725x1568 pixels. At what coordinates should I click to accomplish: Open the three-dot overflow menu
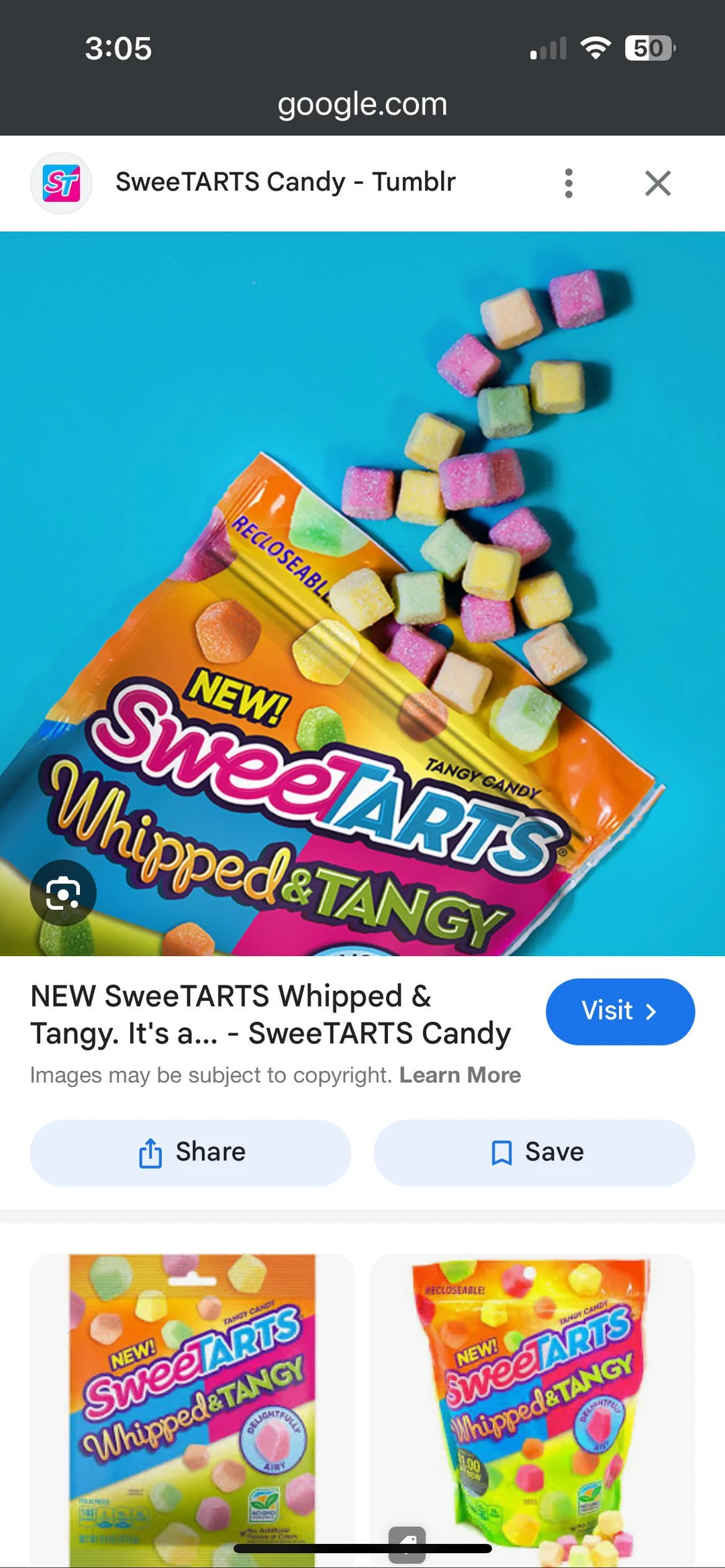click(569, 182)
